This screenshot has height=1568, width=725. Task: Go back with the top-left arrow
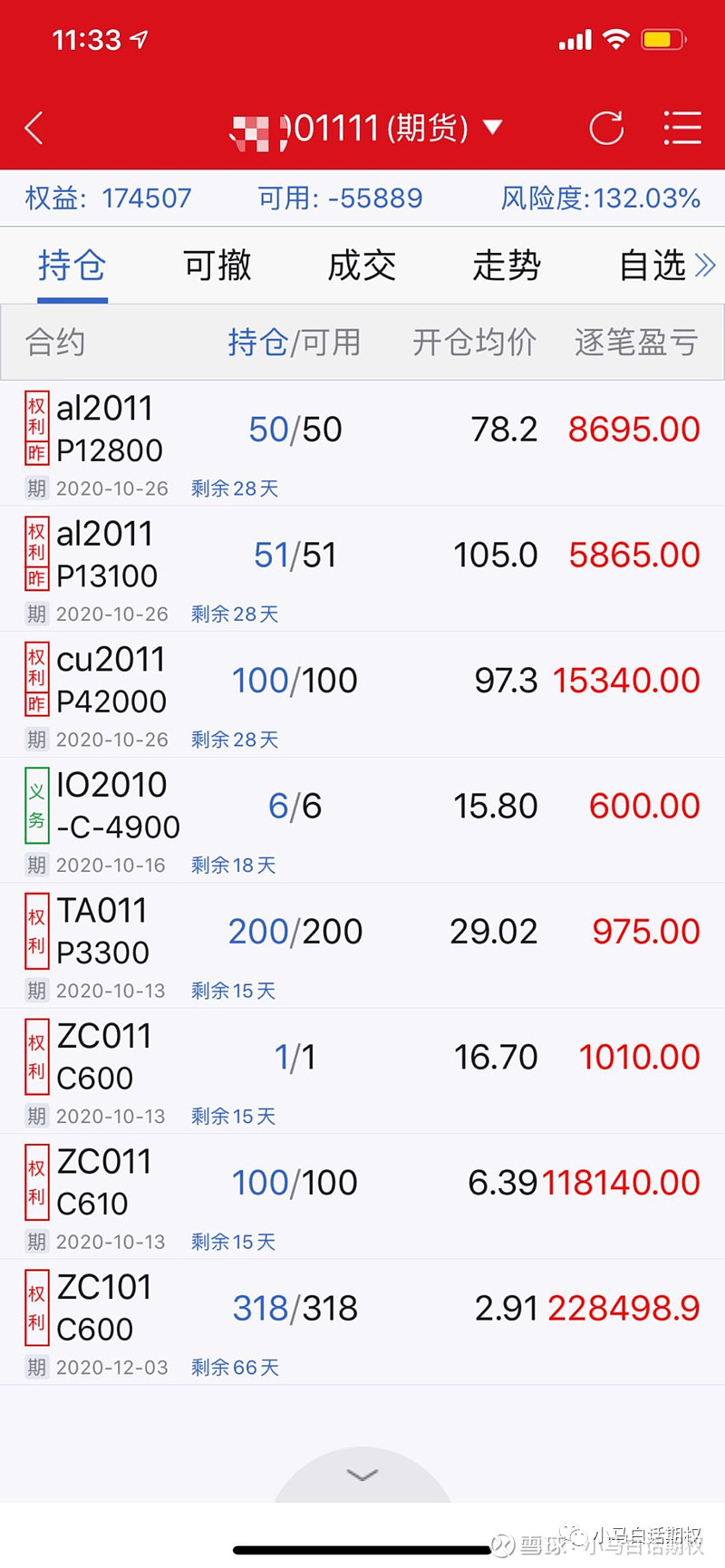pos(34,128)
